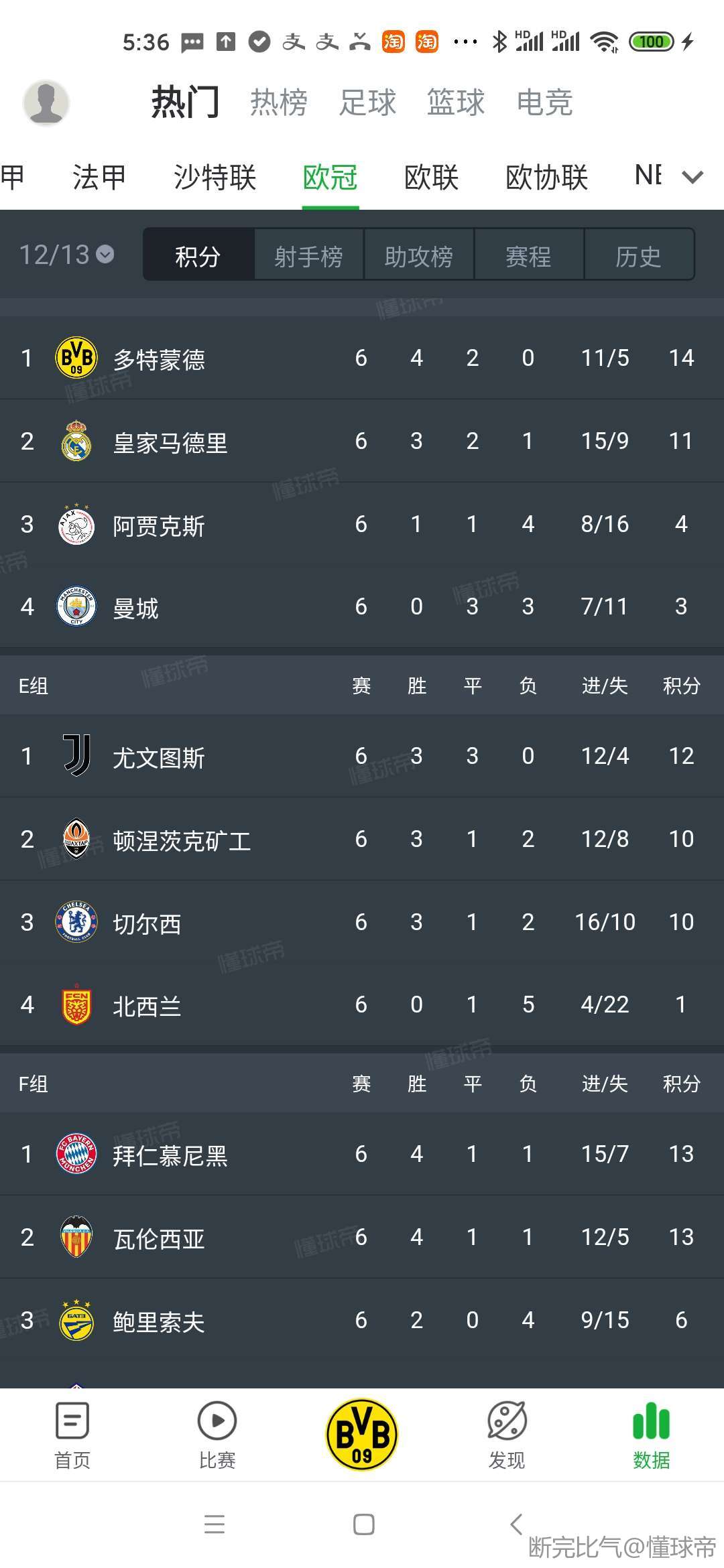Select the 沙特联 league tab
Screen dimensions: 724x1568
point(215,178)
